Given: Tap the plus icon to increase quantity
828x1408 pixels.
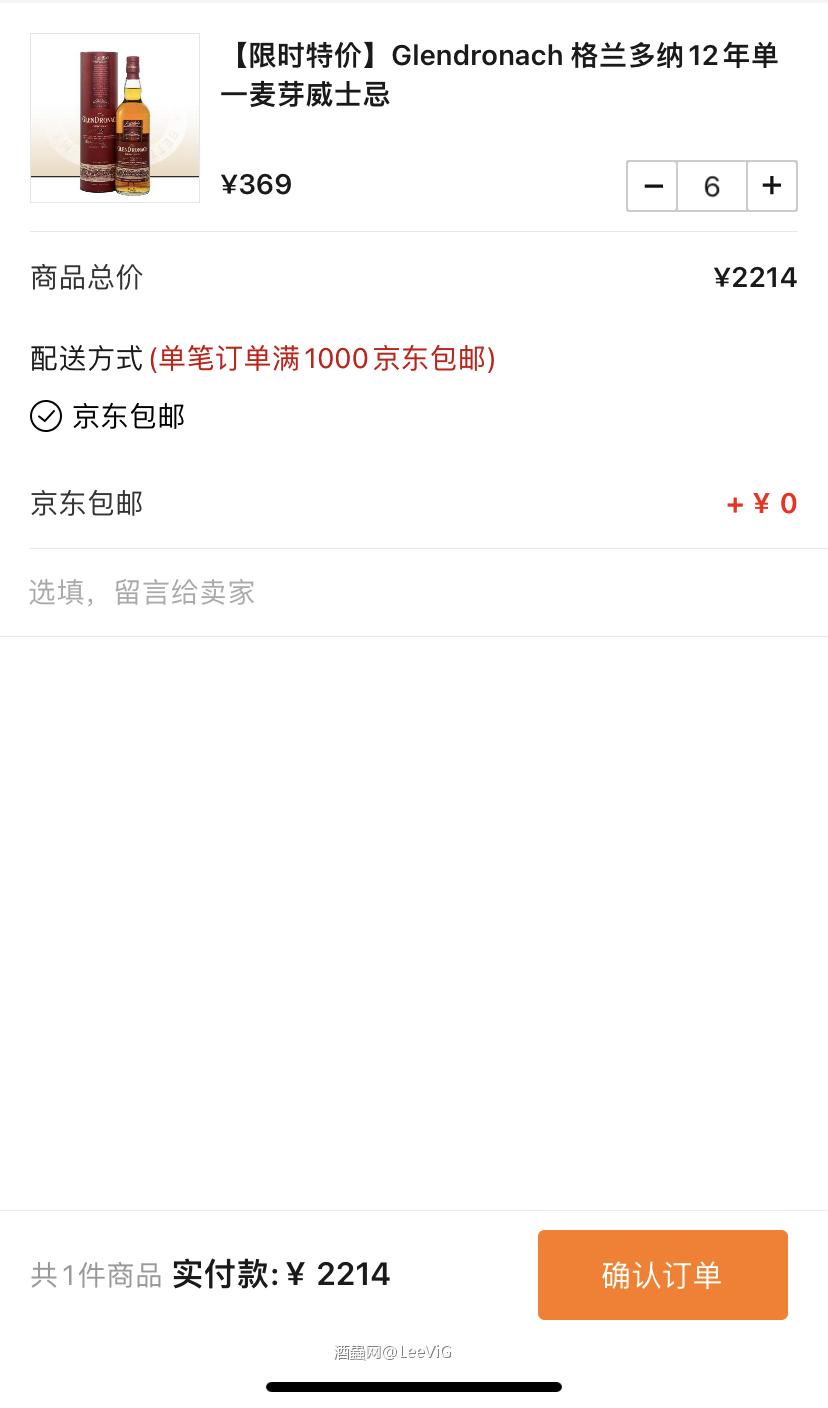Looking at the screenshot, I should coord(772,186).
